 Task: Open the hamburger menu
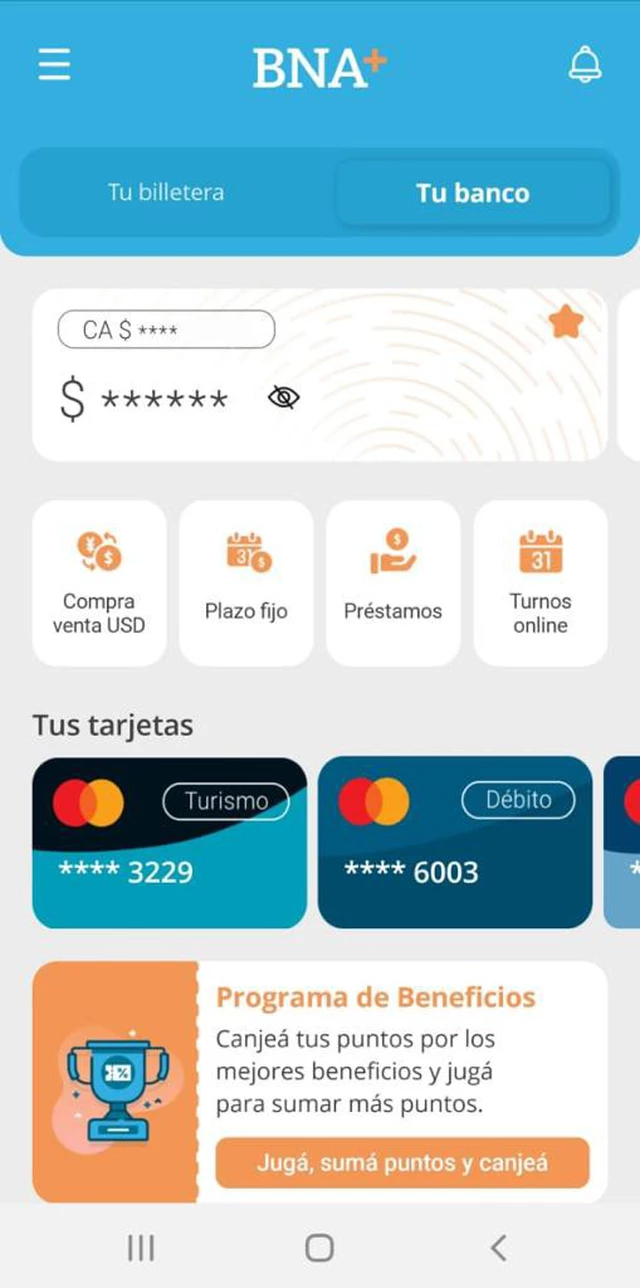54,65
